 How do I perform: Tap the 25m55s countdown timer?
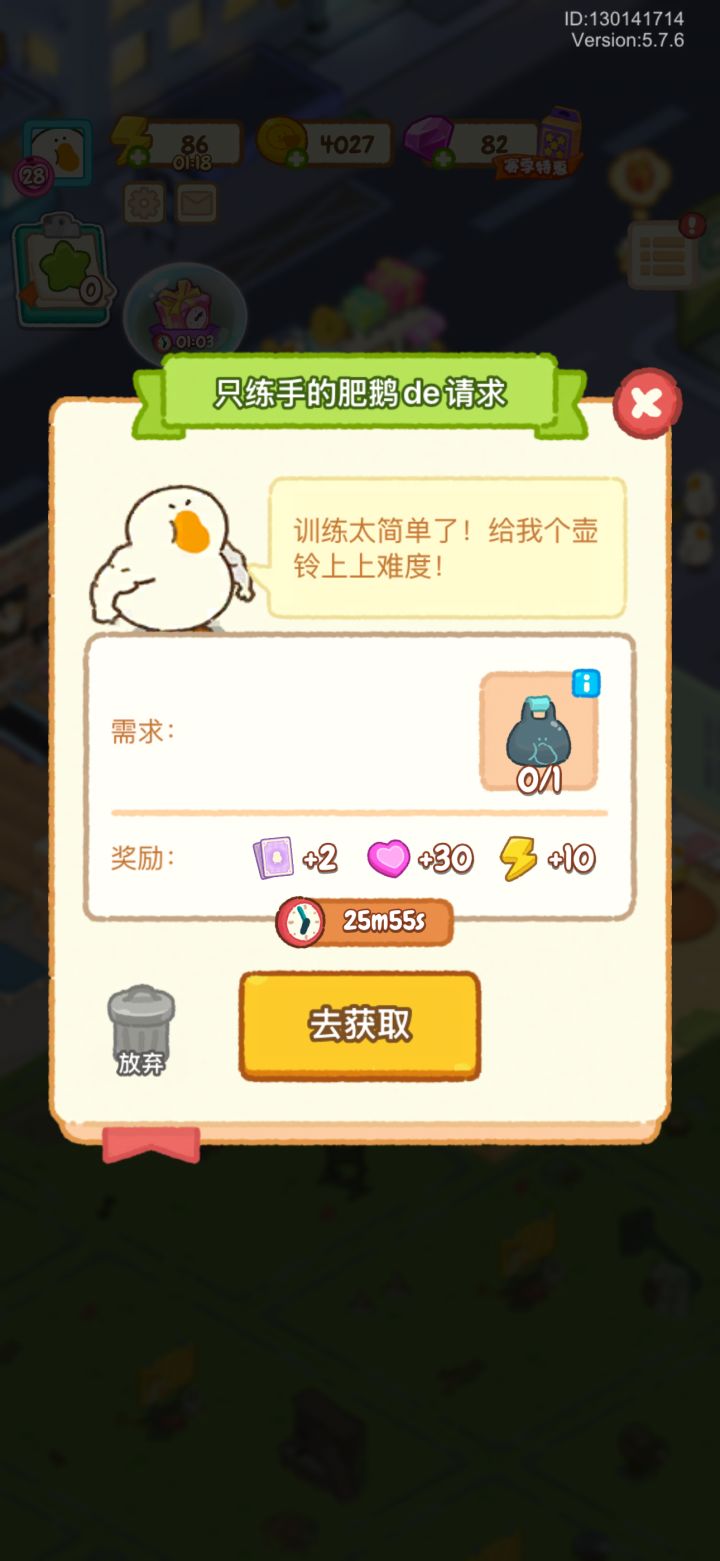click(x=365, y=922)
